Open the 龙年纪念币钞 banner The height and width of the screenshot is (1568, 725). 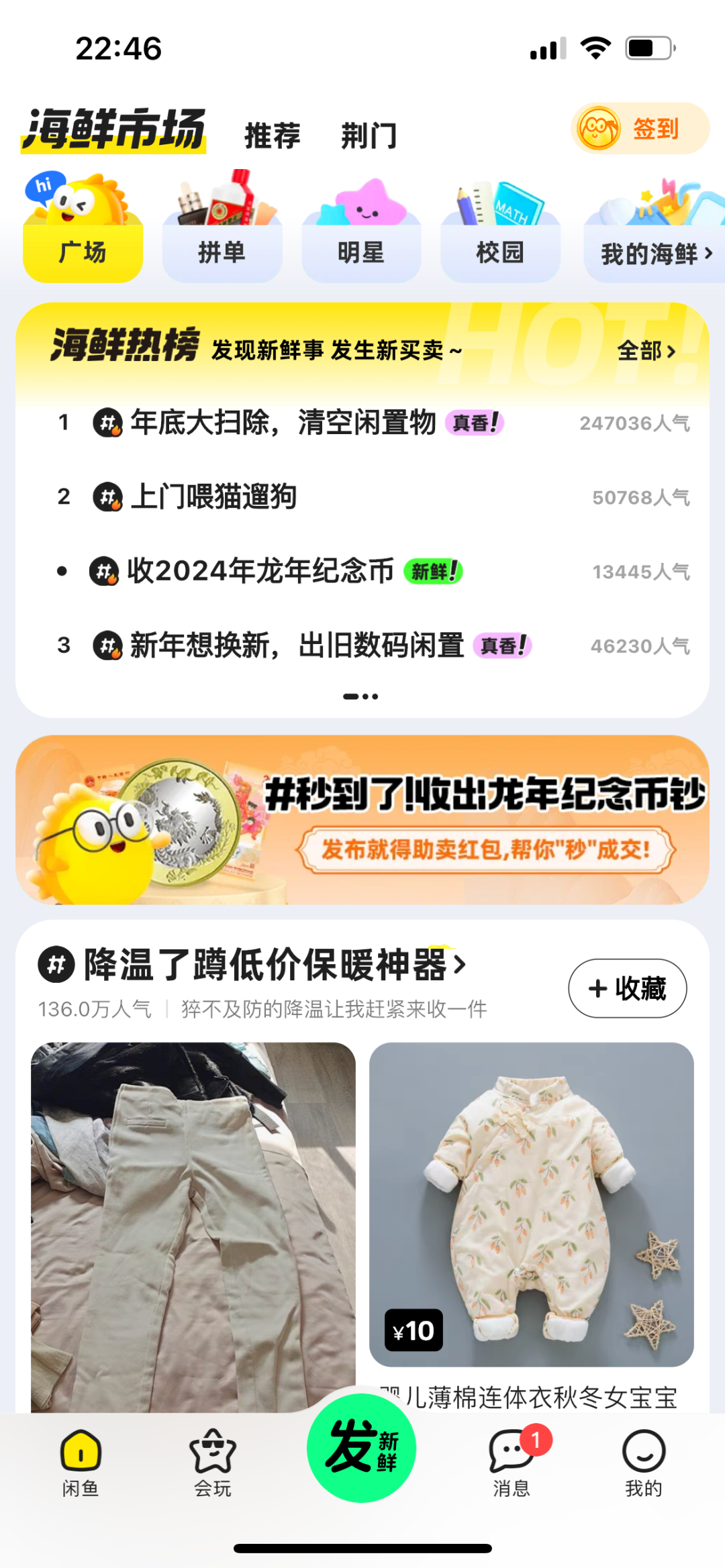[x=362, y=819]
